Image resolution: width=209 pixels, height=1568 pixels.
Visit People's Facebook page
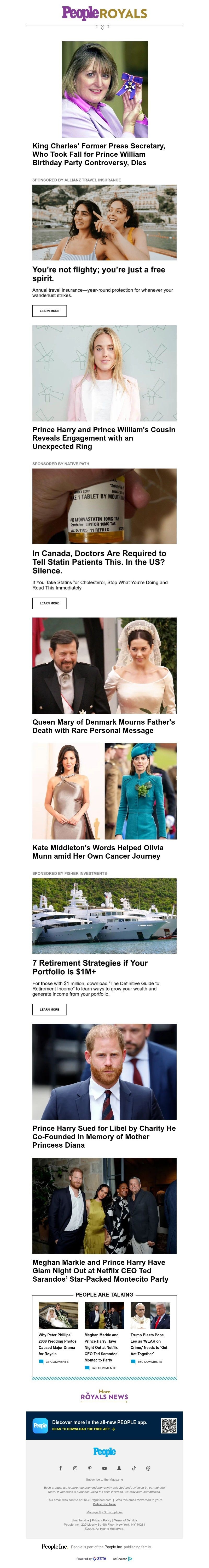click(60, 1468)
